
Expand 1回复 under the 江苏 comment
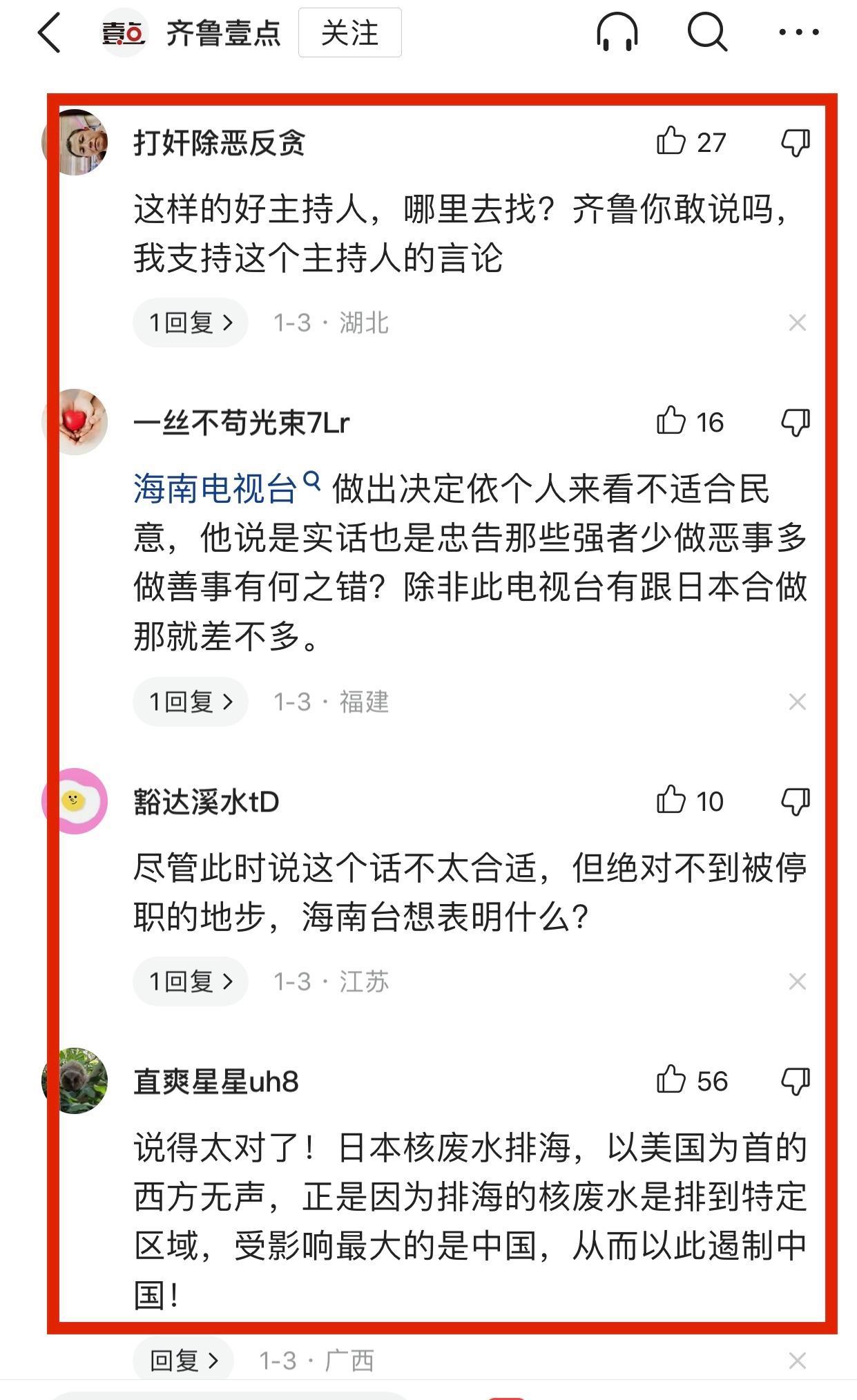[x=191, y=981]
